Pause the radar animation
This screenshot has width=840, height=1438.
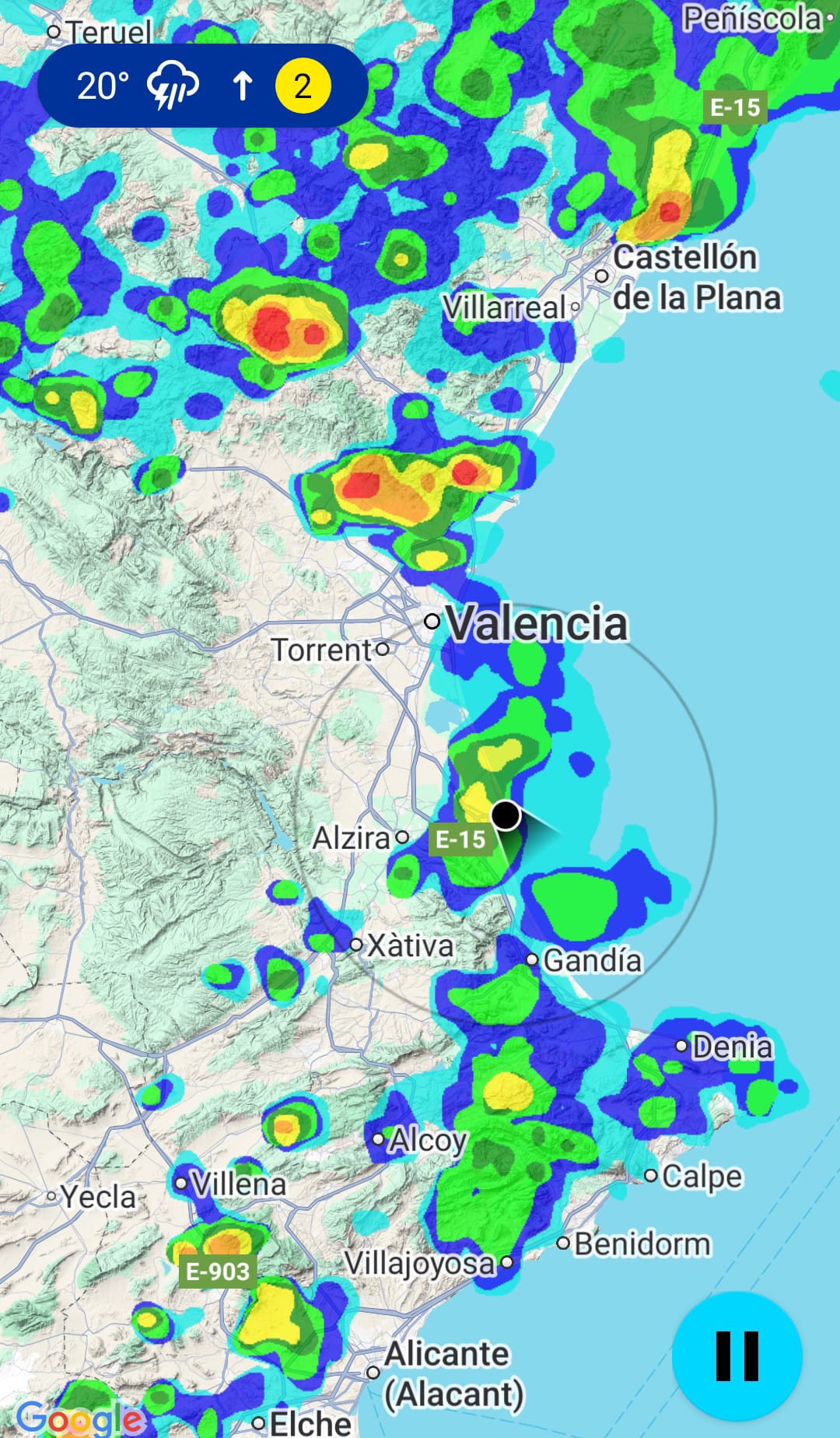click(x=737, y=1356)
